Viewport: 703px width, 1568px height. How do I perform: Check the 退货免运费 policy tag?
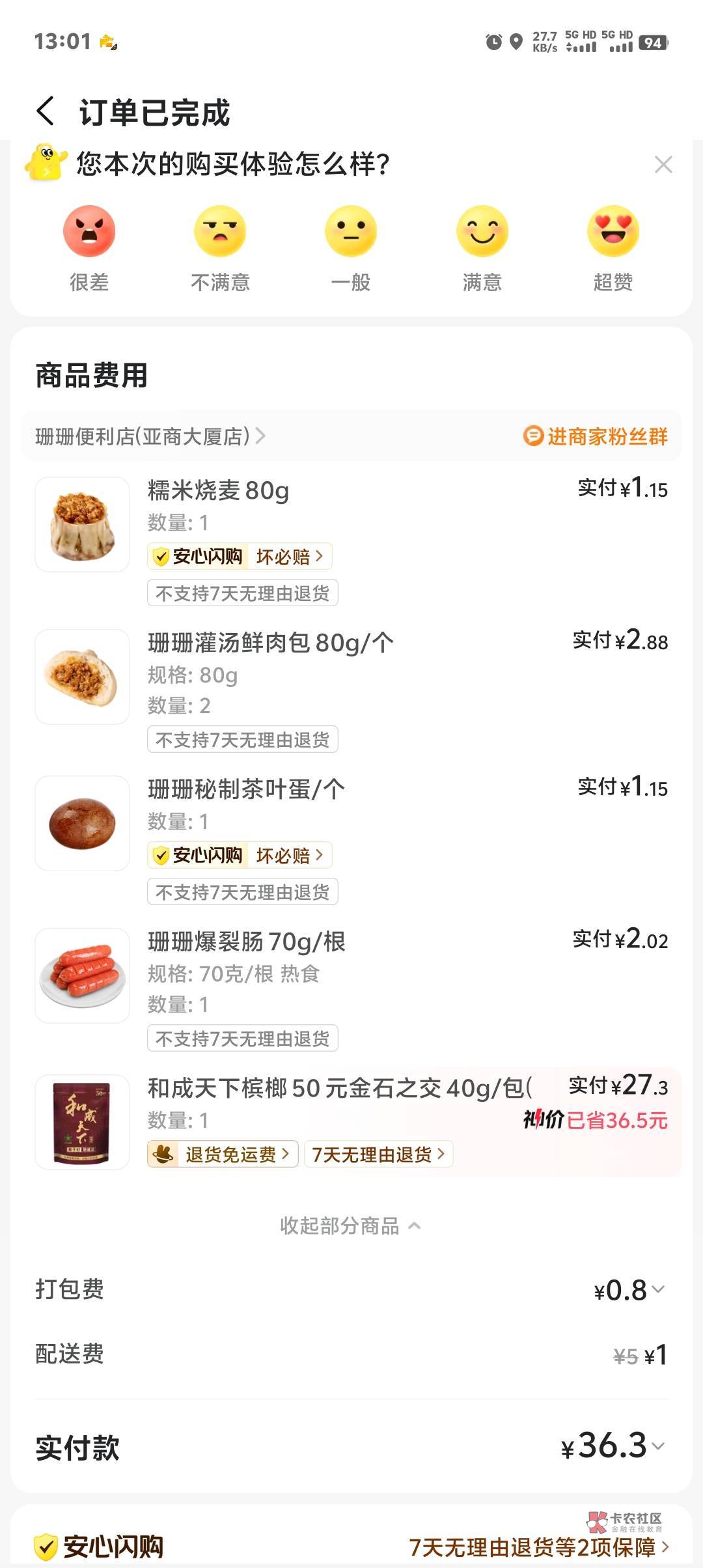click(x=223, y=1155)
